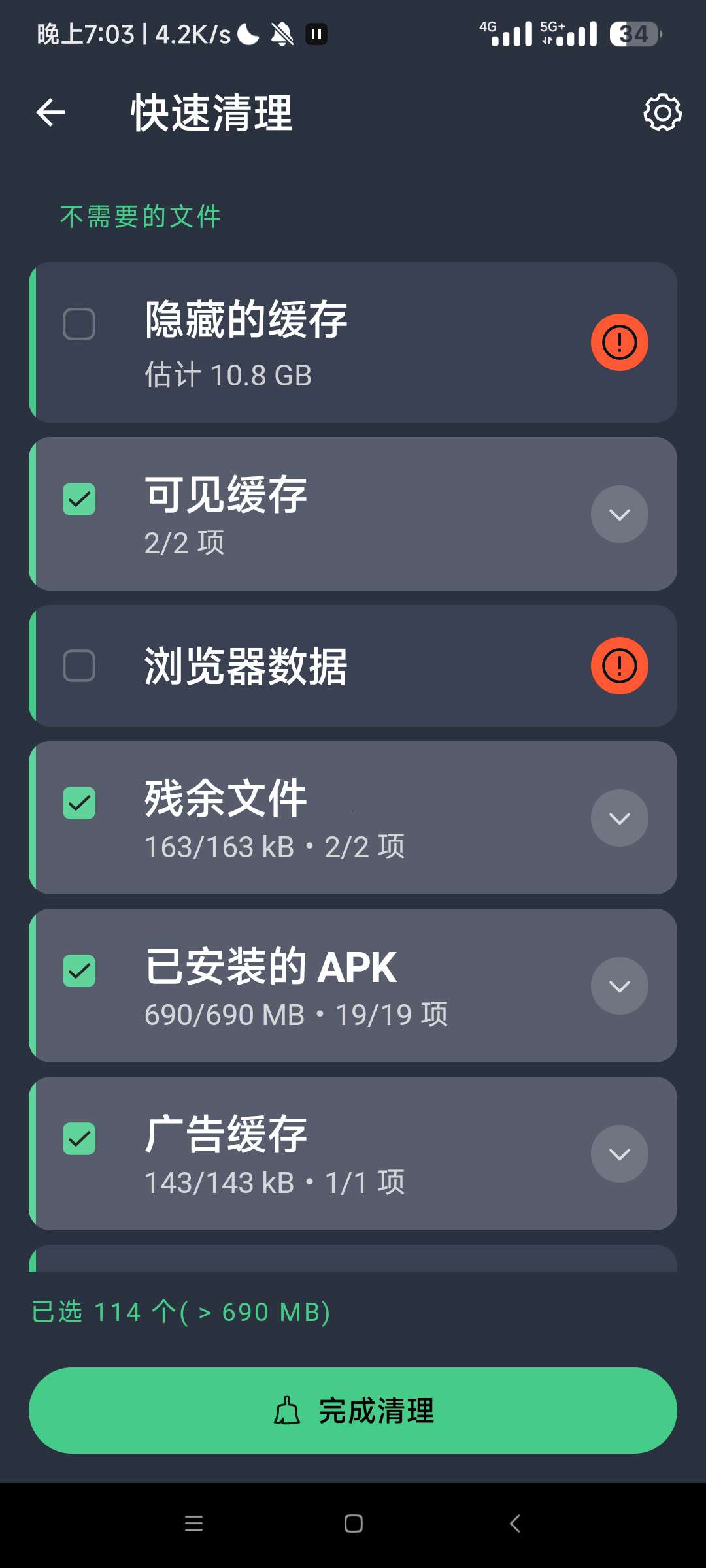Select the 浏览器数据 checkbox
This screenshot has height=1568, width=706.
coord(79,666)
